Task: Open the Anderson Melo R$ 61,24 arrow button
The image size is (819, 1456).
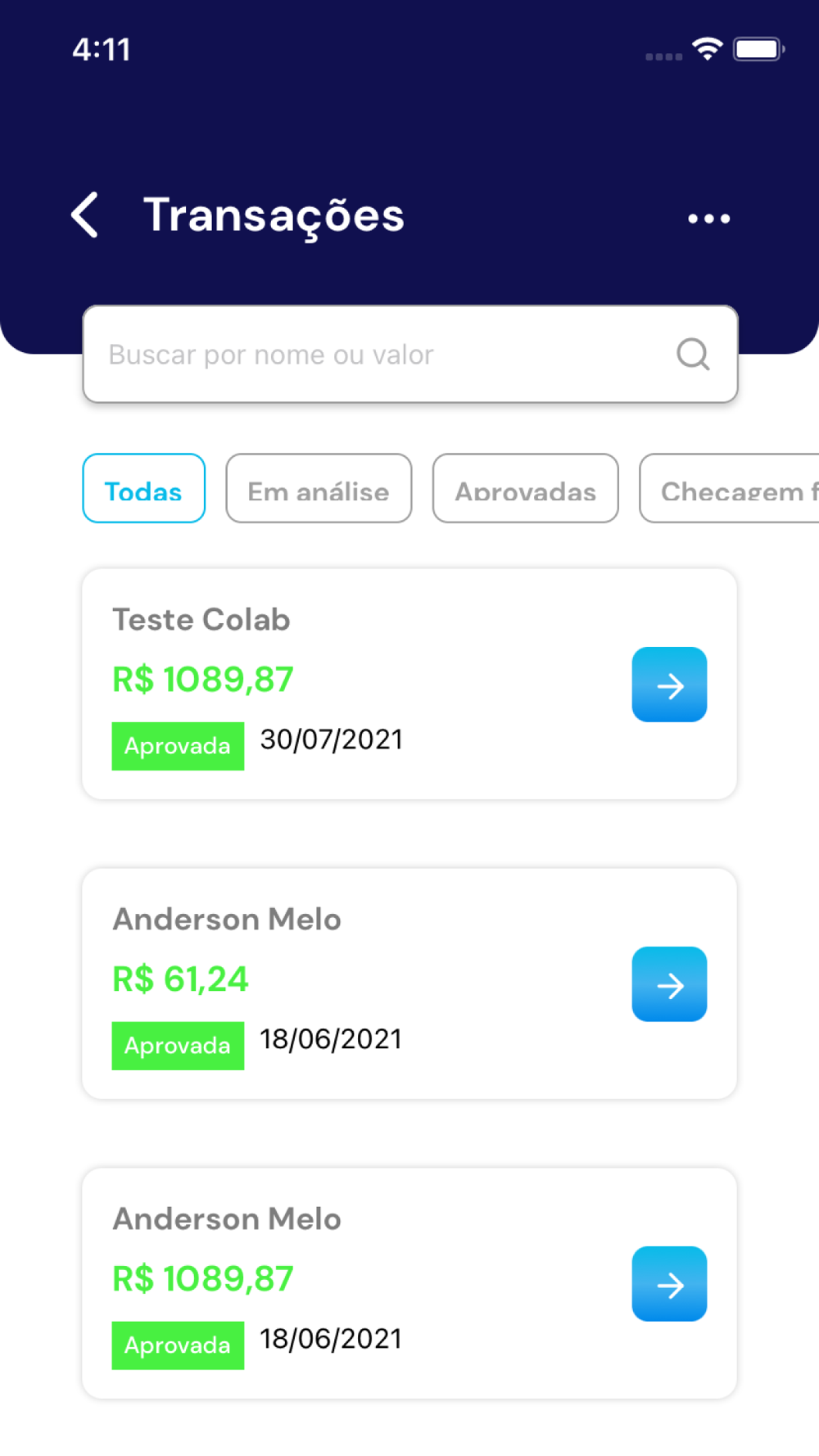Action: coord(669,984)
